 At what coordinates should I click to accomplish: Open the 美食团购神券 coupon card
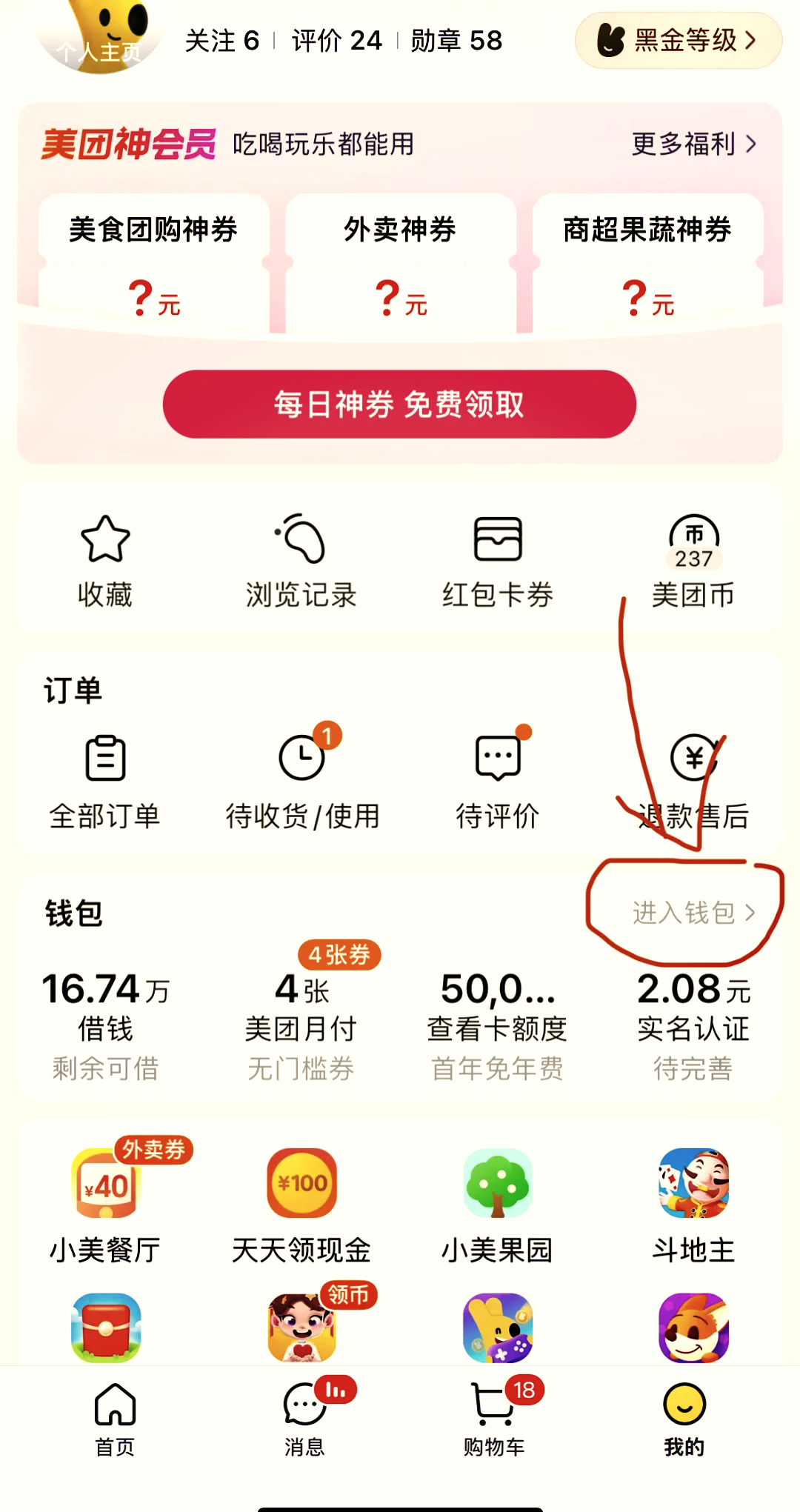pos(153,264)
